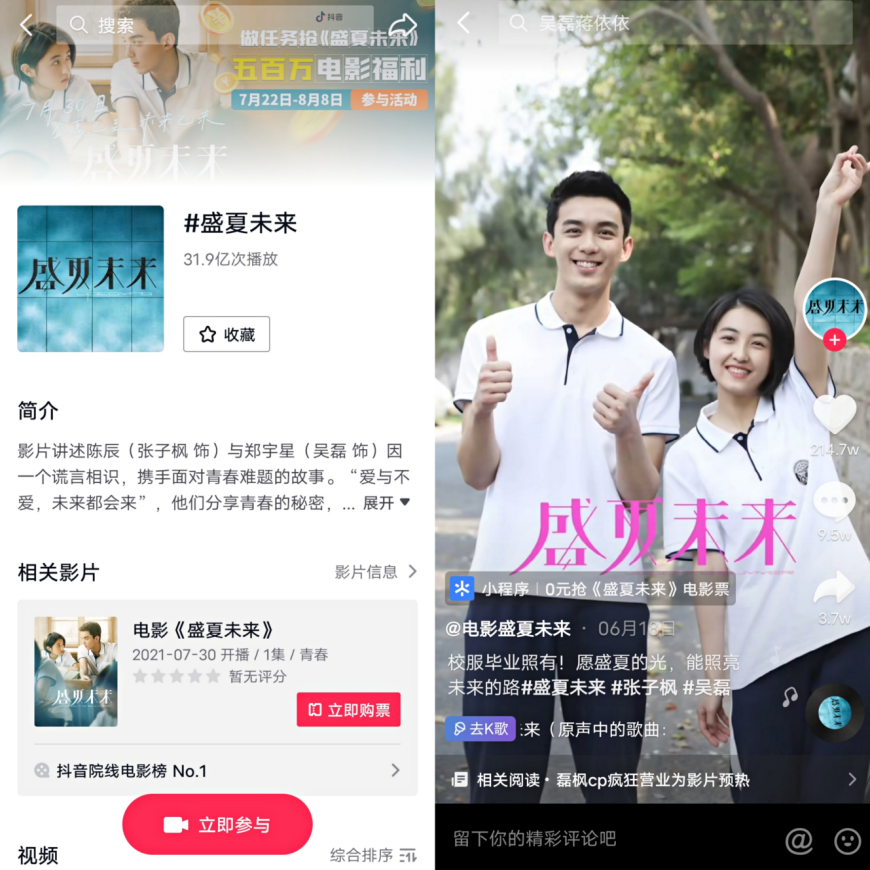Tap the 留下你的精彩评论吧 comment field
The width and height of the screenshot is (870, 870).
(x=600, y=838)
